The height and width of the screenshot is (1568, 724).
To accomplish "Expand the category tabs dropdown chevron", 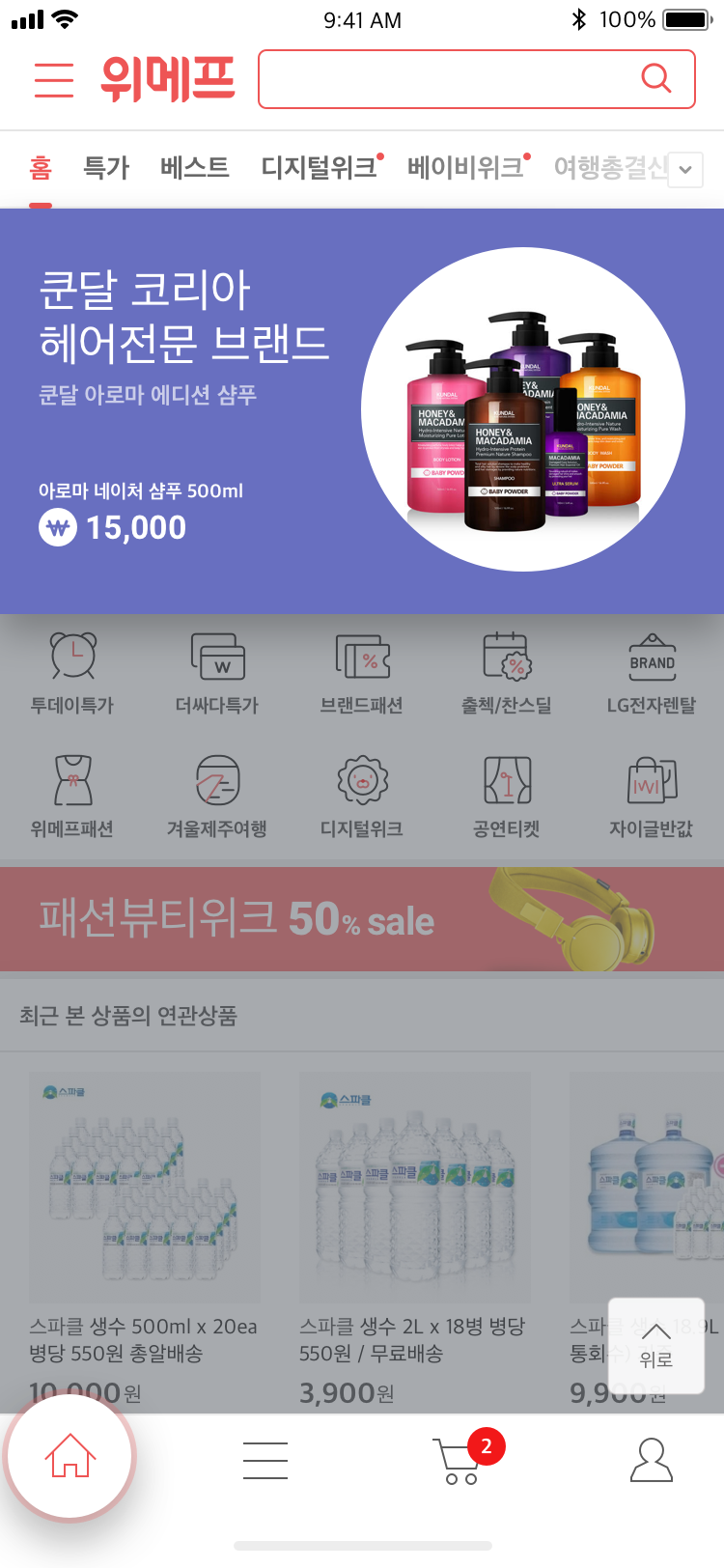I will pos(685,170).
